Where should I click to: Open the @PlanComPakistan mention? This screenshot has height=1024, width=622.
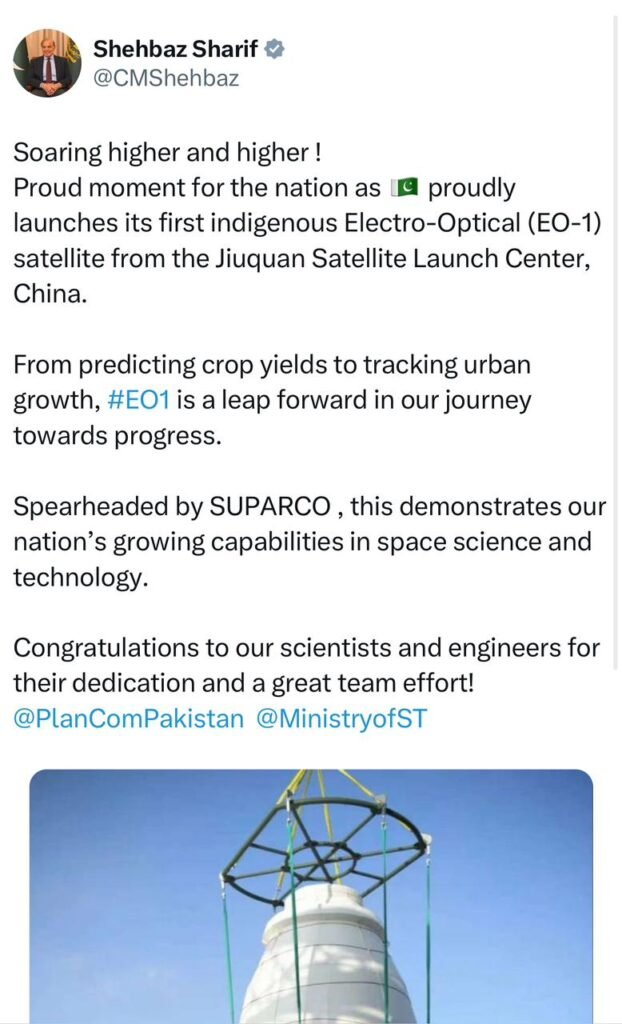[129, 718]
